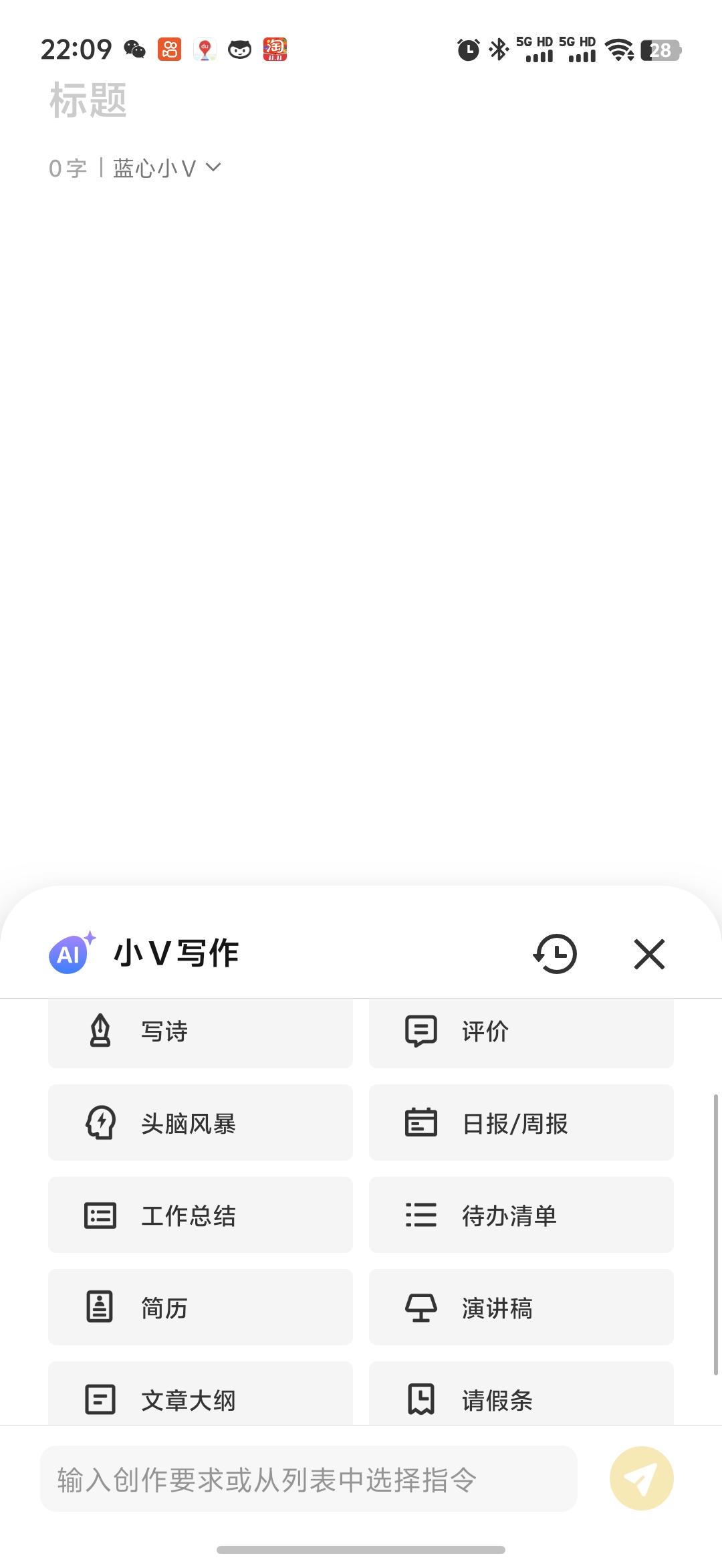Tap the 文章大纲 option
The width and height of the screenshot is (722, 1568).
tap(201, 1393)
